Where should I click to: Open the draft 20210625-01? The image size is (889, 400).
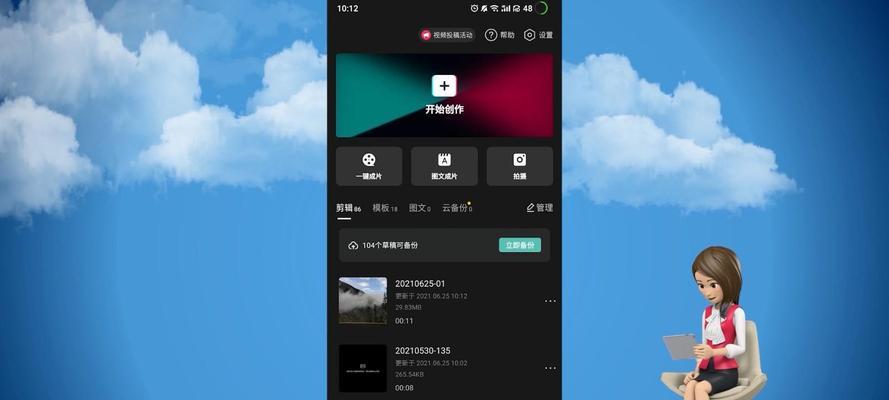(420, 300)
